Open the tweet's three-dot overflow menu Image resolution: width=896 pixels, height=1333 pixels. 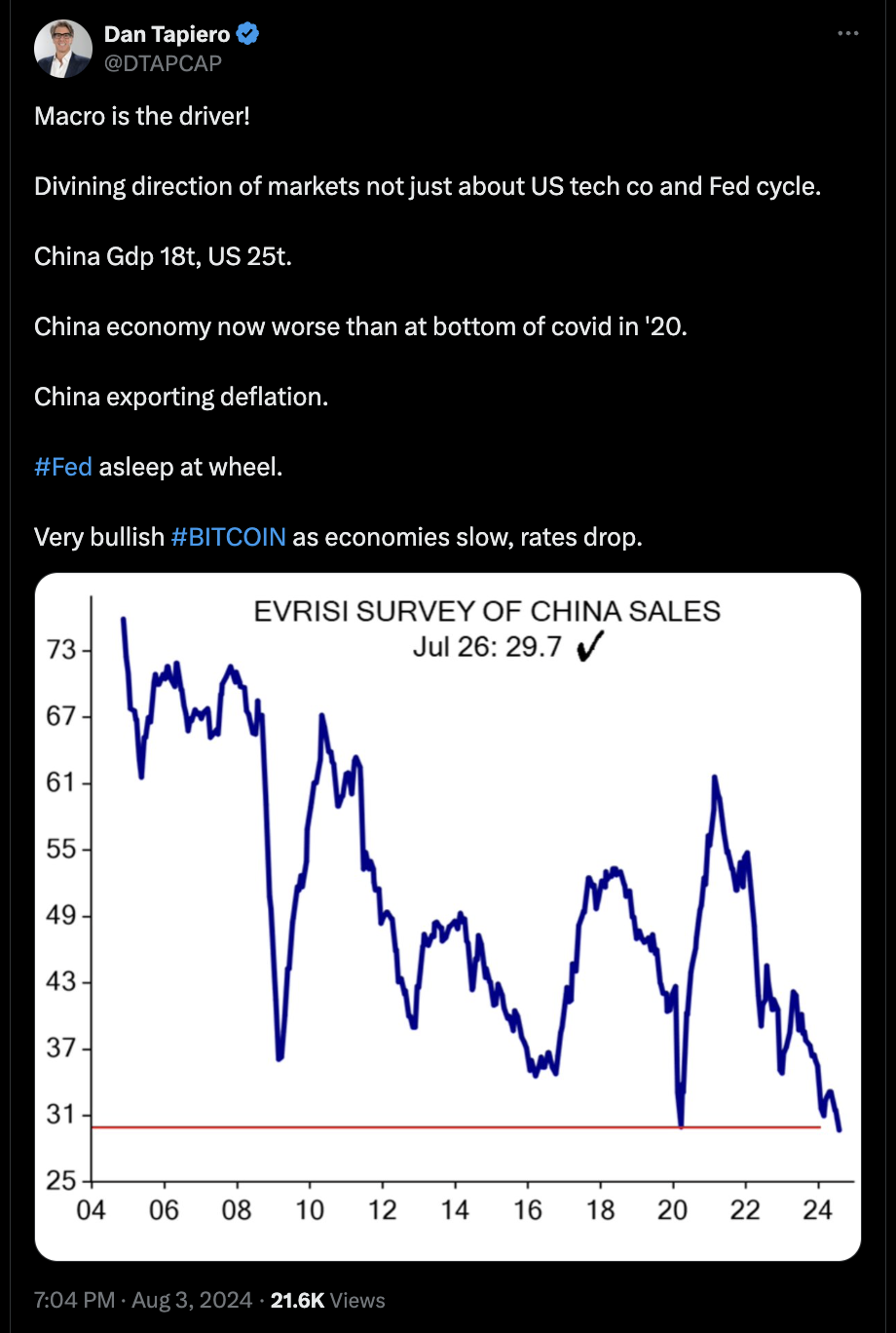(x=848, y=34)
